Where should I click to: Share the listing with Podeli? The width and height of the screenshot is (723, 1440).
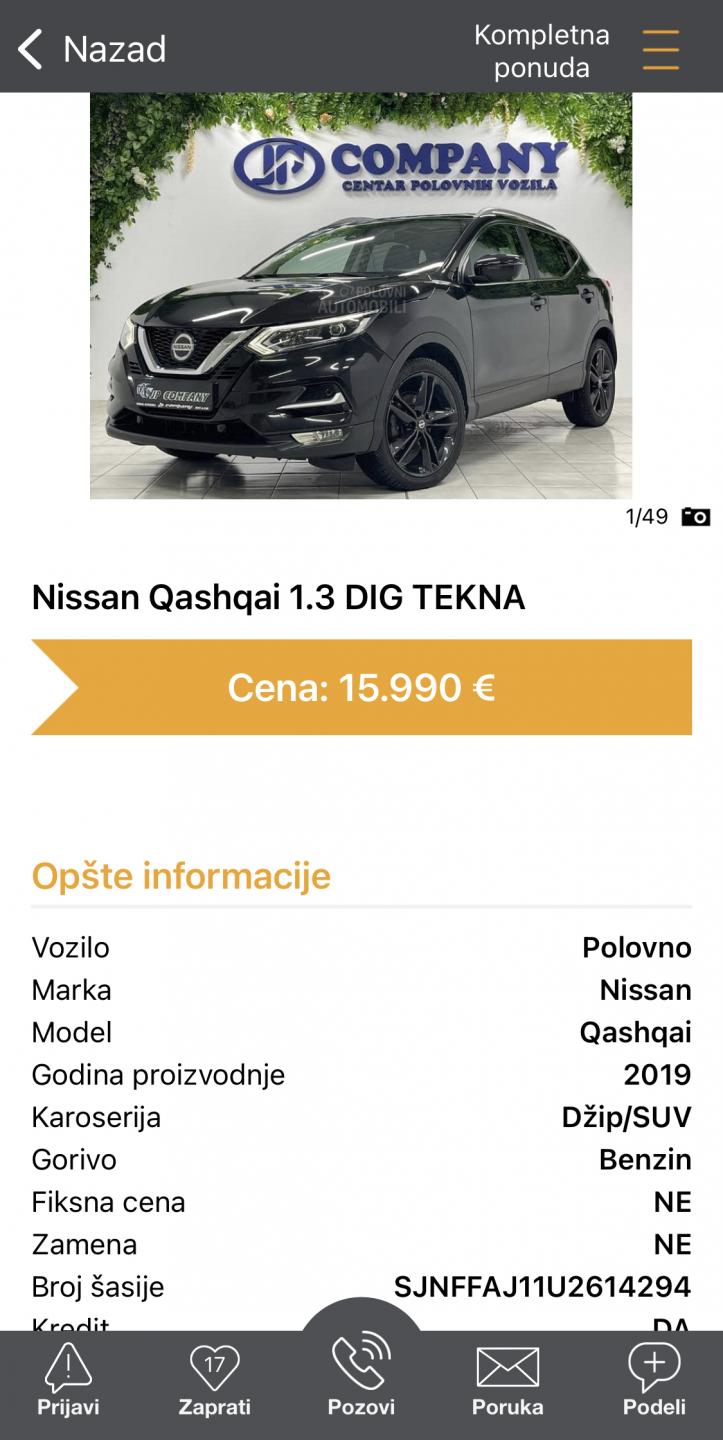tap(654, 1380)
